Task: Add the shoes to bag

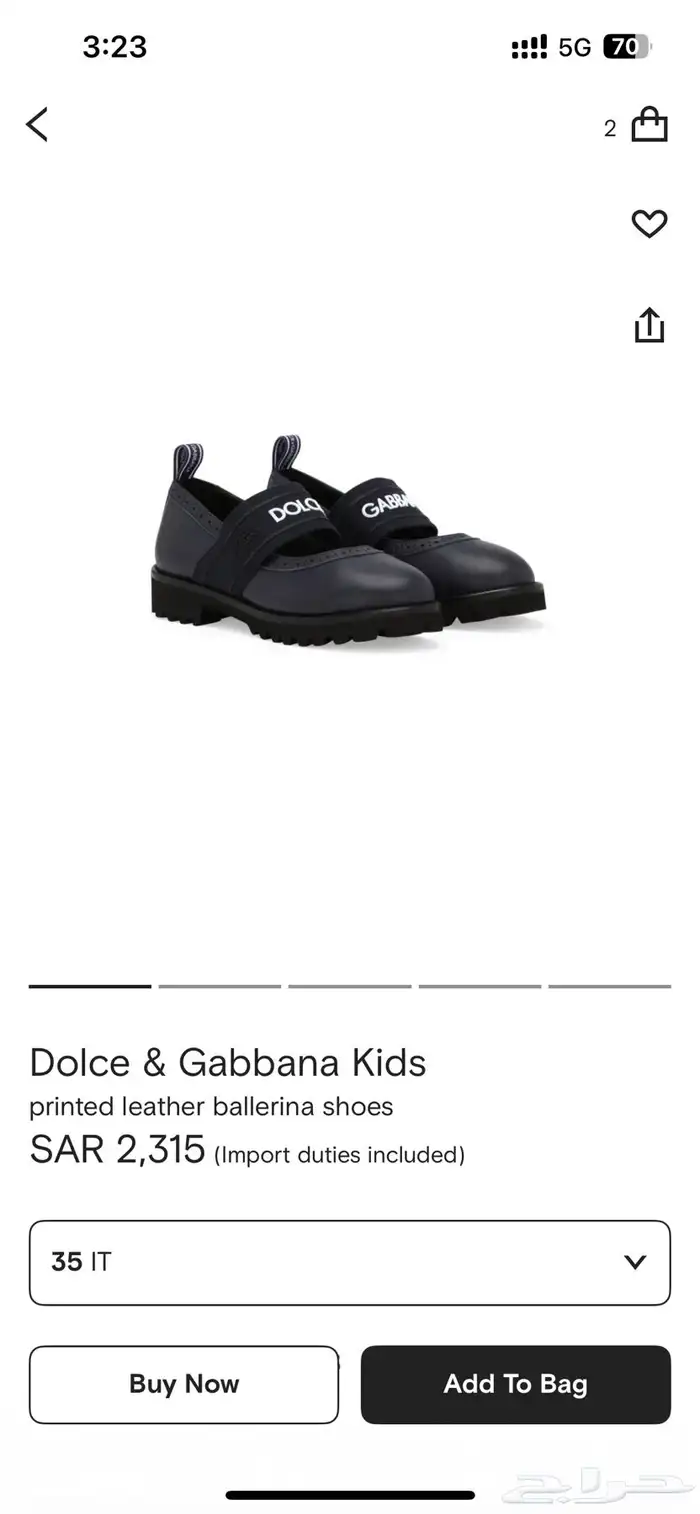Action: click(x=515, y=1384)
